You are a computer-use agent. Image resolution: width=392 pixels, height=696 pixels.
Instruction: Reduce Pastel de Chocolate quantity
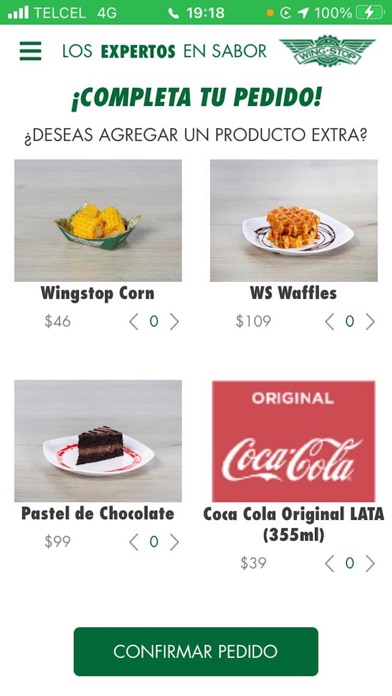(134, 542)
